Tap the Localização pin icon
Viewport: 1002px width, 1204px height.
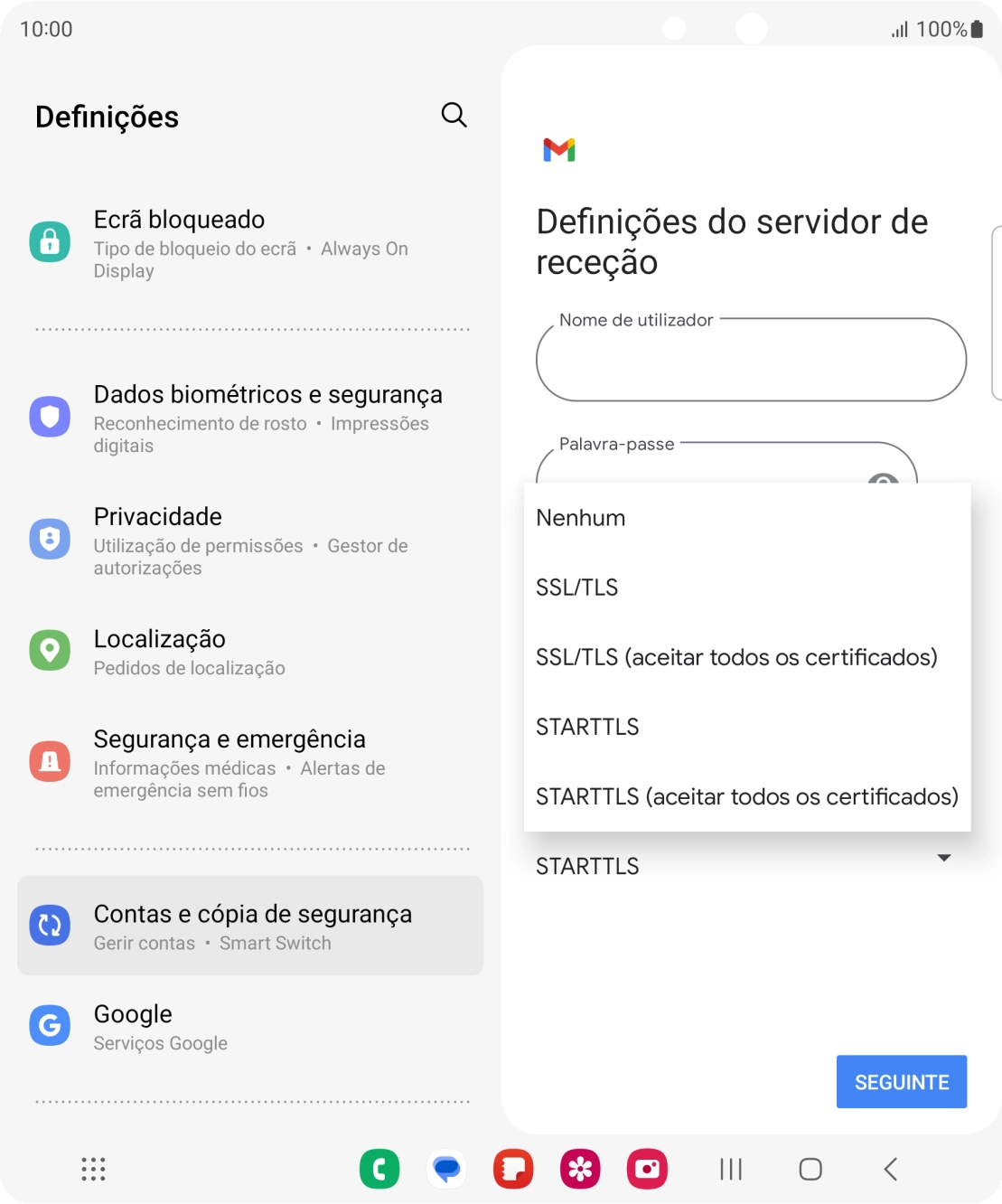tap(50, 651)
